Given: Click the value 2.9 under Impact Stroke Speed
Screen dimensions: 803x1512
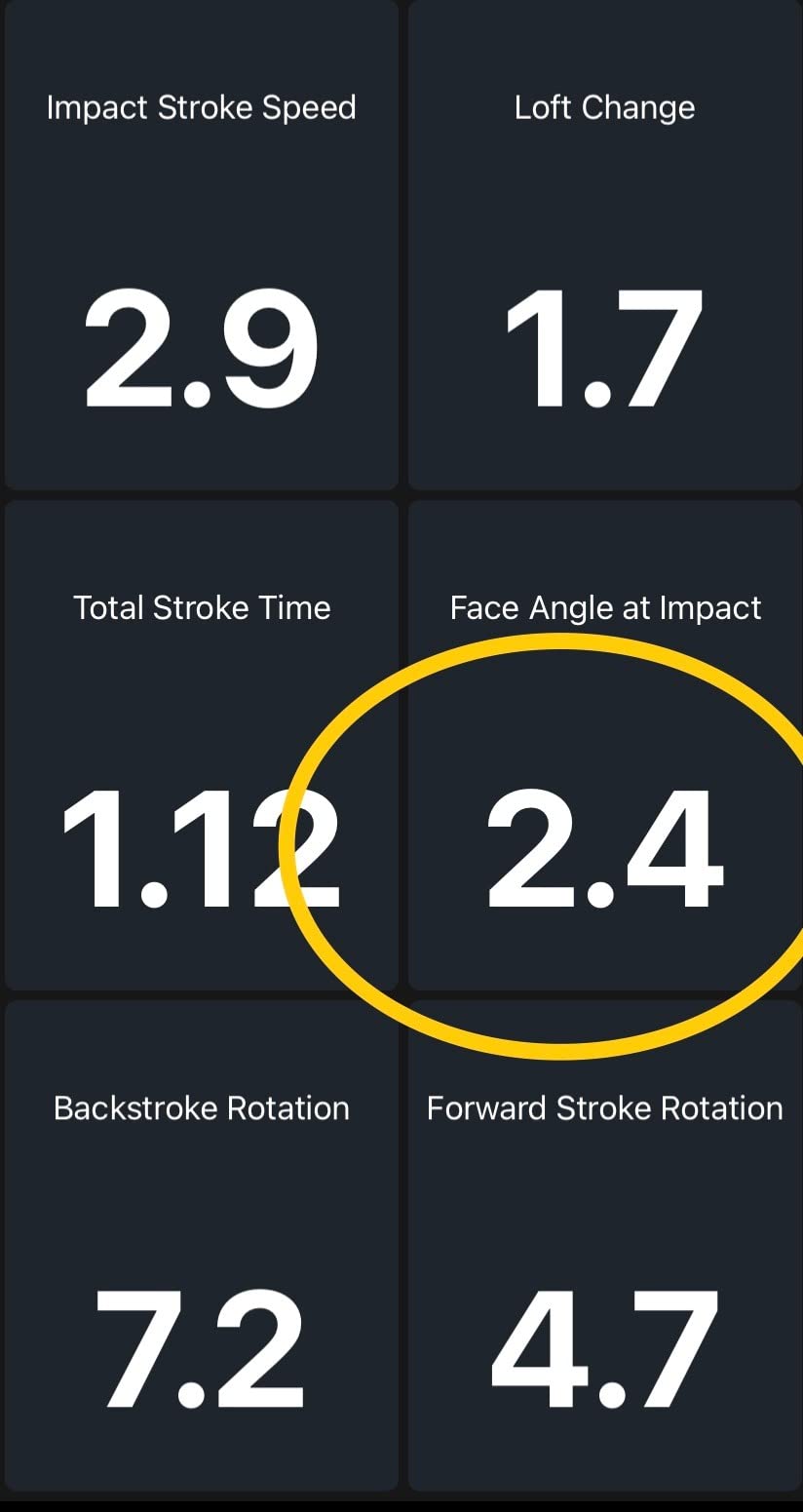Looking at the screenshot, I should [201, 351].
